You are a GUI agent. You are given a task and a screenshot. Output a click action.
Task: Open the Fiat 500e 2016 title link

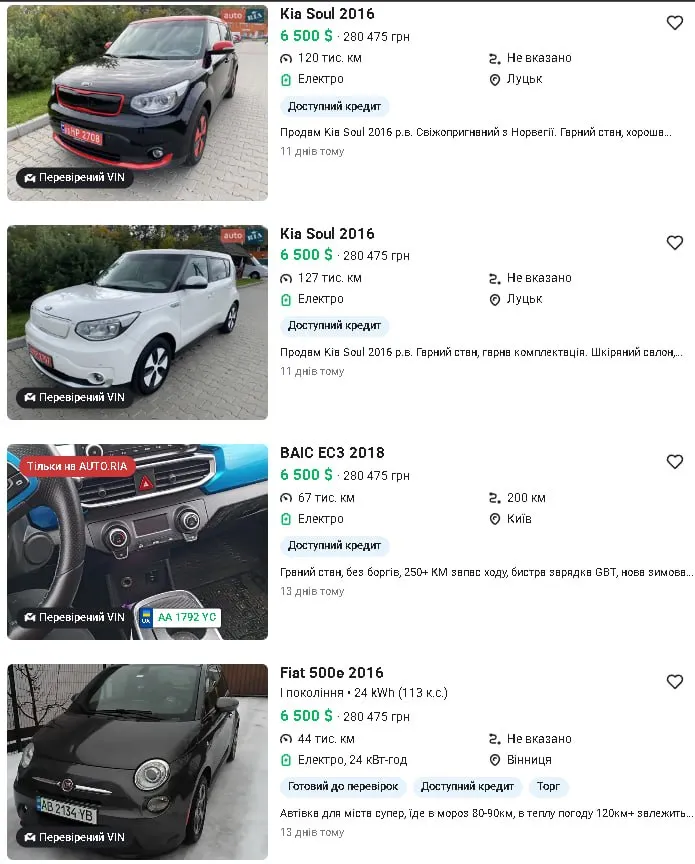(332, 673)
